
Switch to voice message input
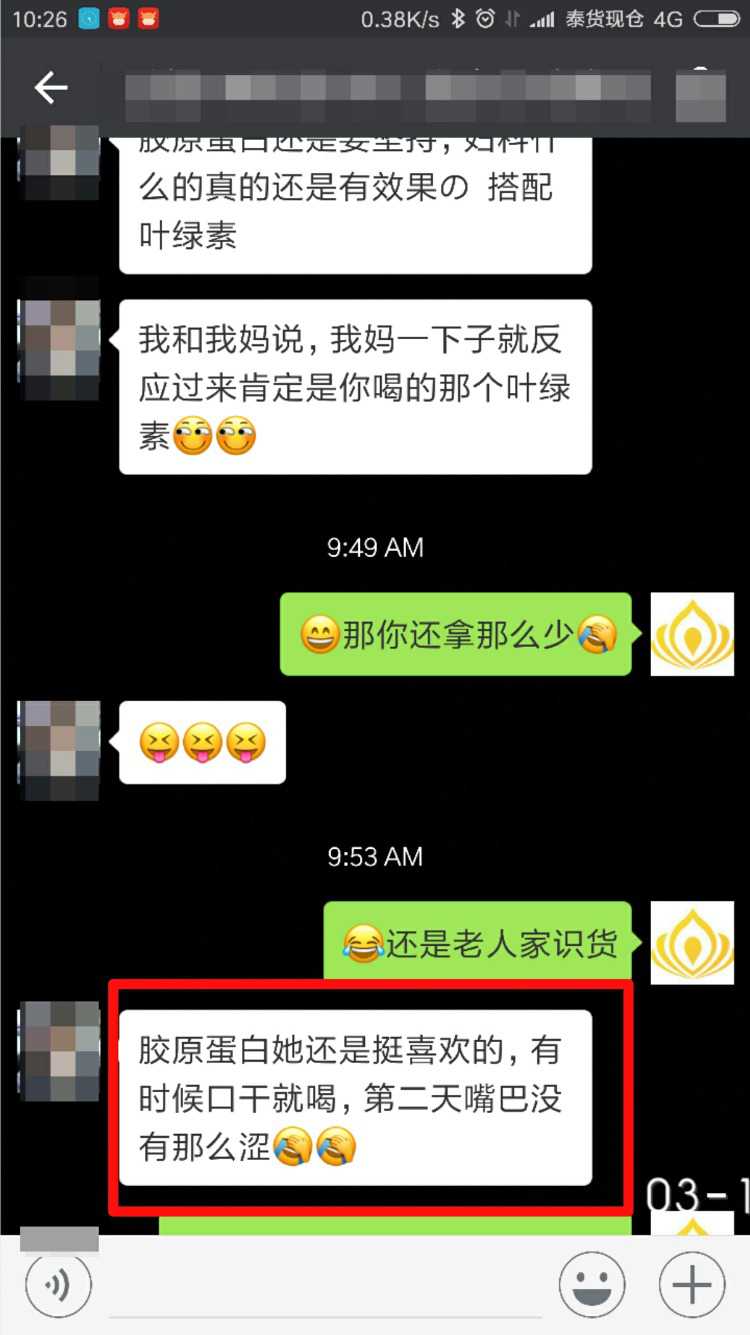(x=58, y=1285)
